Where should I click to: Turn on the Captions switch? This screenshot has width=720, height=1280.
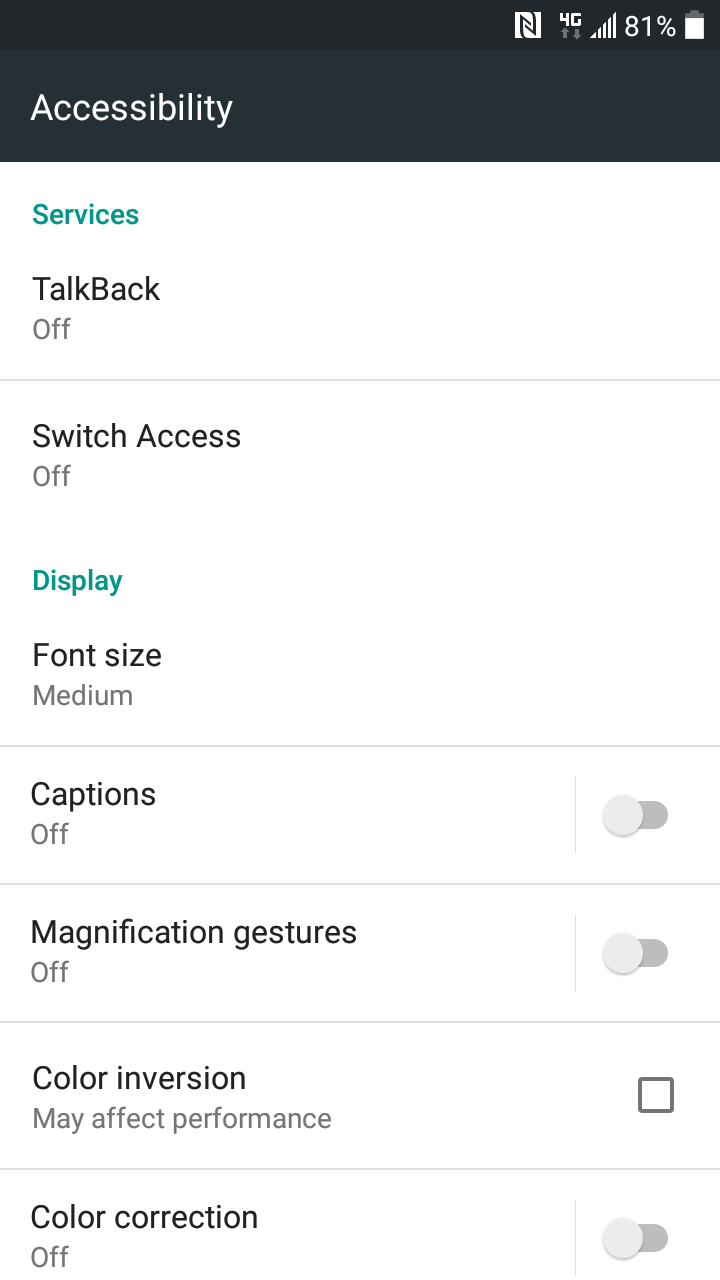pos(635,815)
